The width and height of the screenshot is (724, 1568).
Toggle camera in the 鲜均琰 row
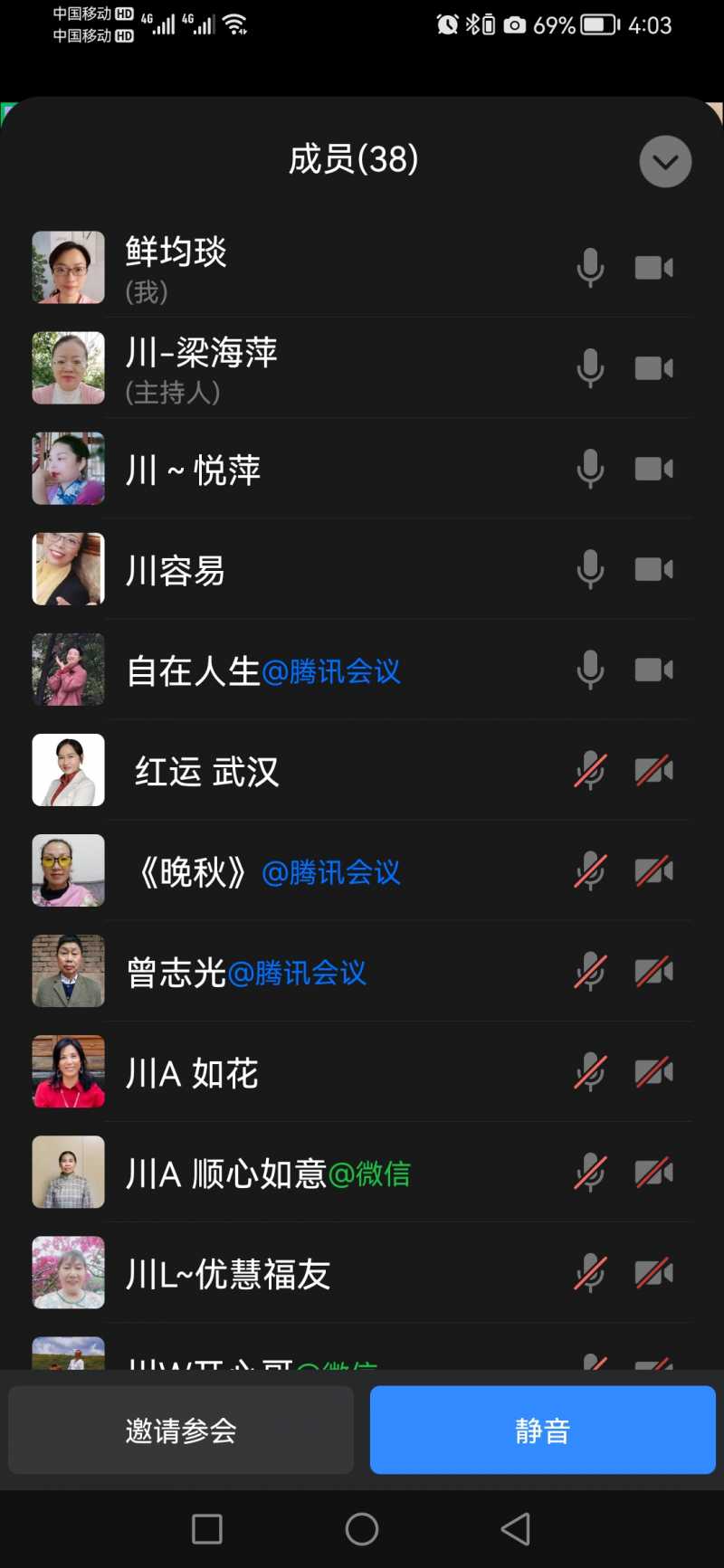pyautogui.click(x=653, y=268)
